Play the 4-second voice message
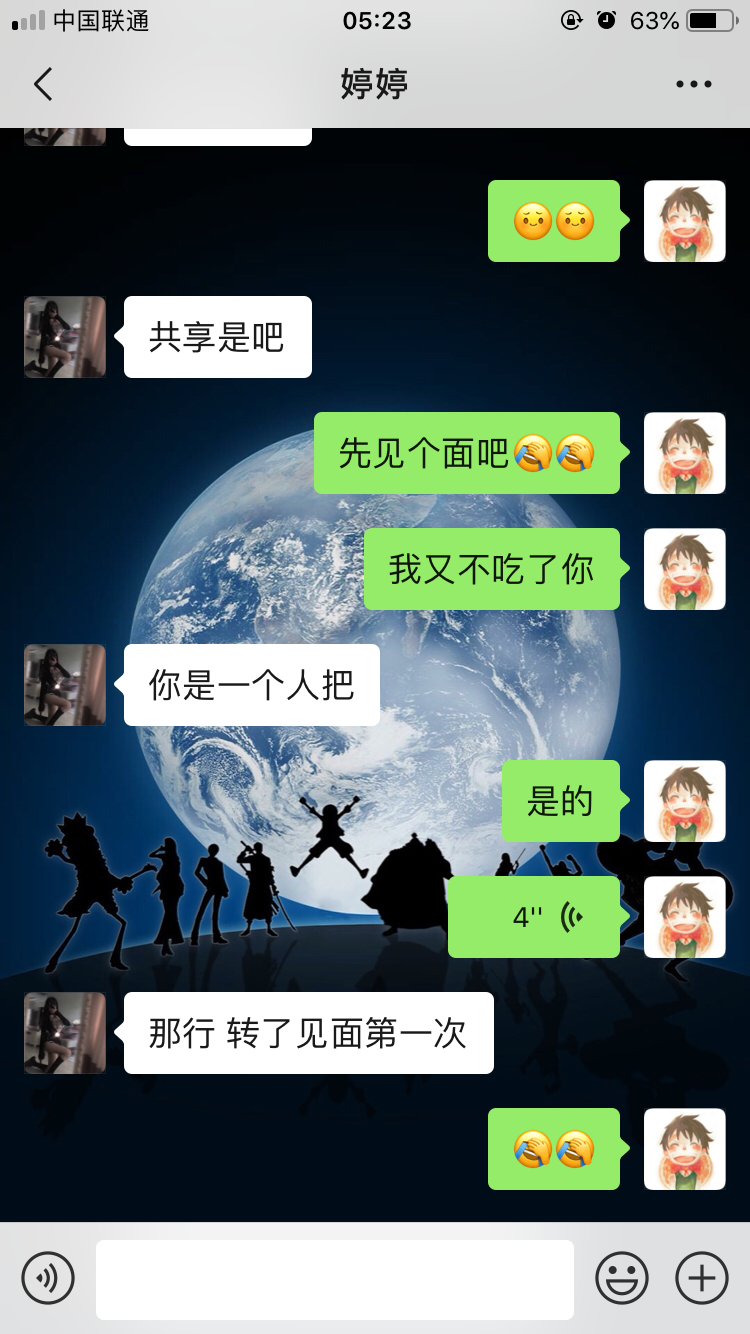 tap(534, 917)
